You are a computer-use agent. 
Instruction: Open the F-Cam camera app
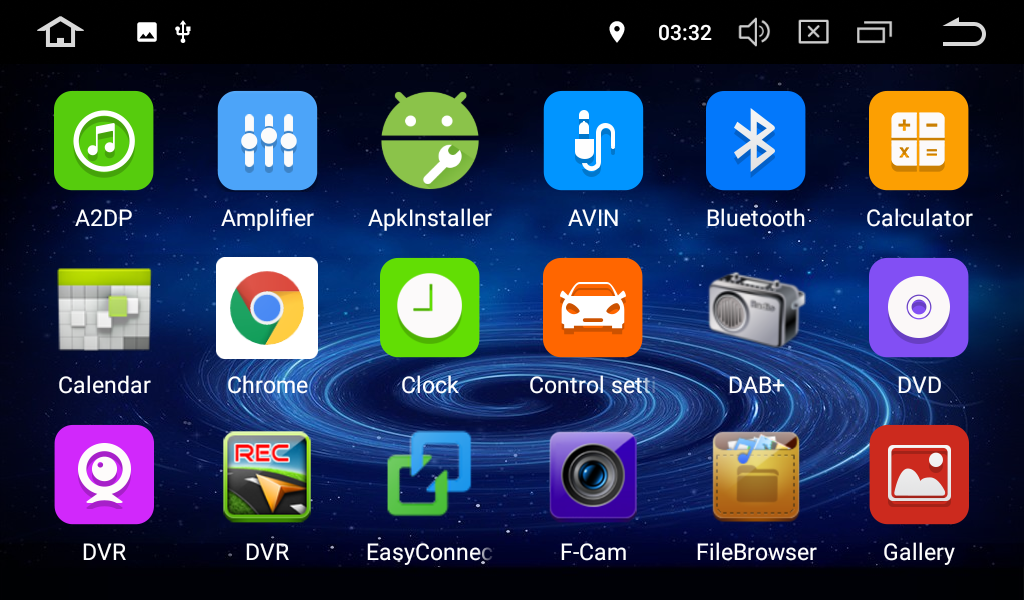coord(593,475)
